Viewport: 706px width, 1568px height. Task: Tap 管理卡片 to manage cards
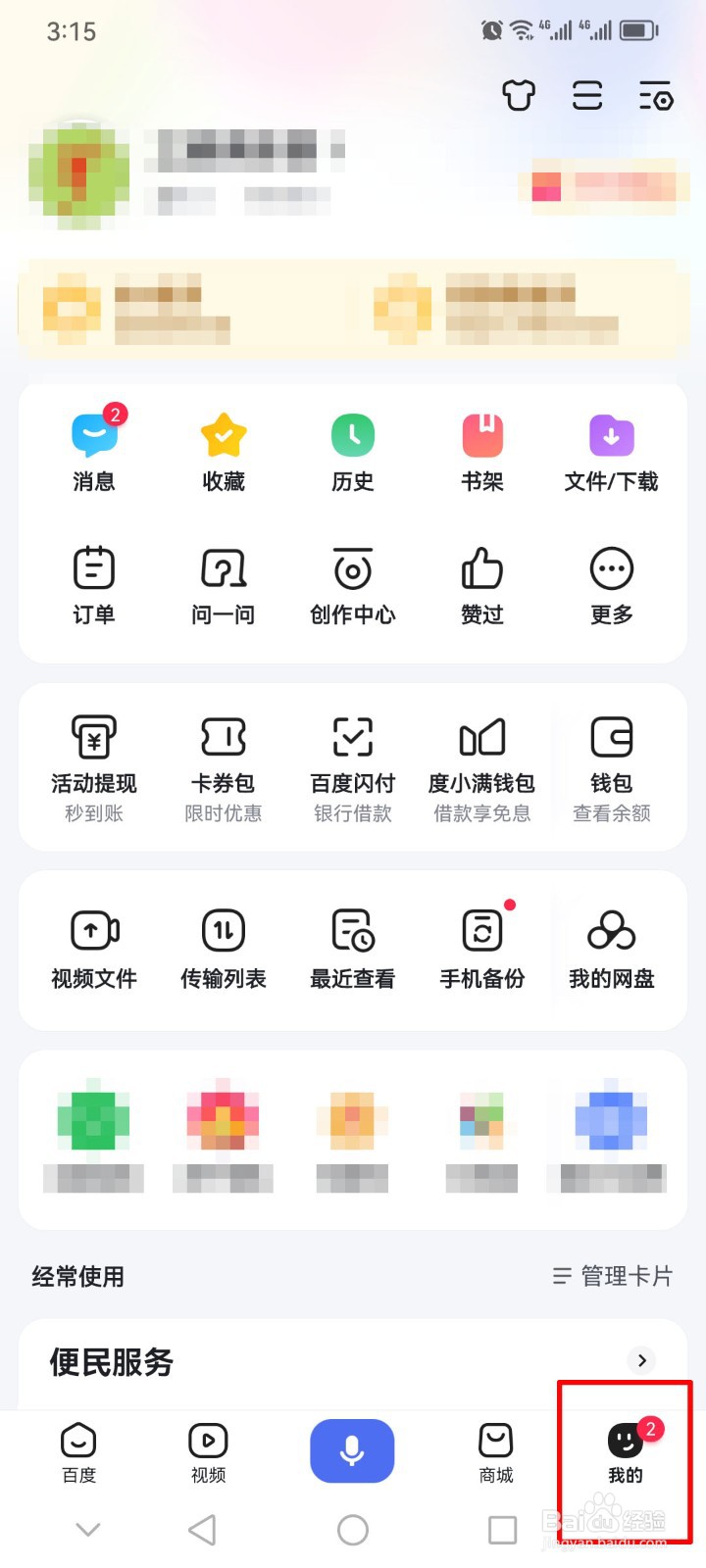[613, 1276]
